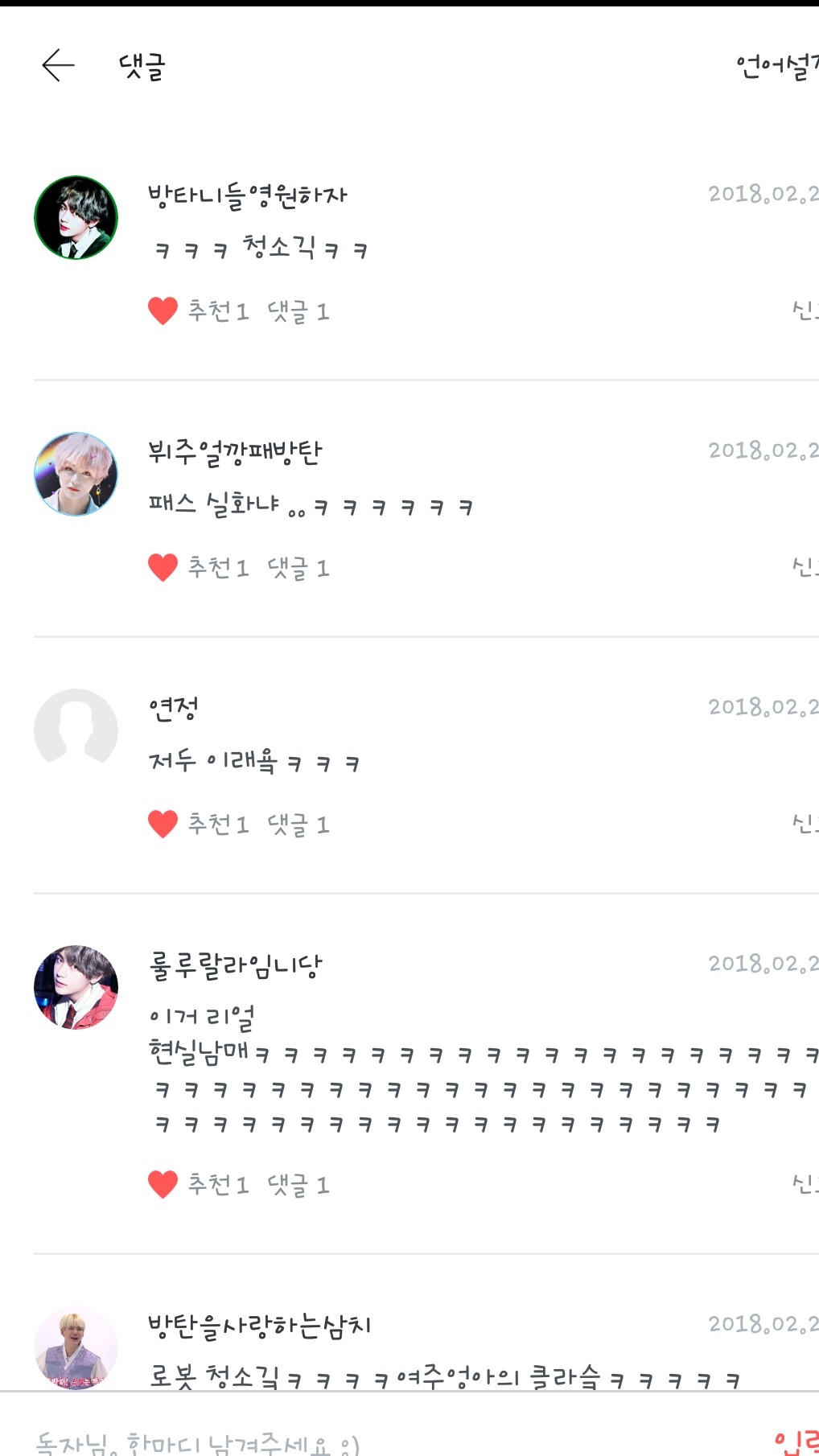The width and height of the screenshot is (819, 1456).
Task: Report 연정's comment
Action: pos(804,824)
